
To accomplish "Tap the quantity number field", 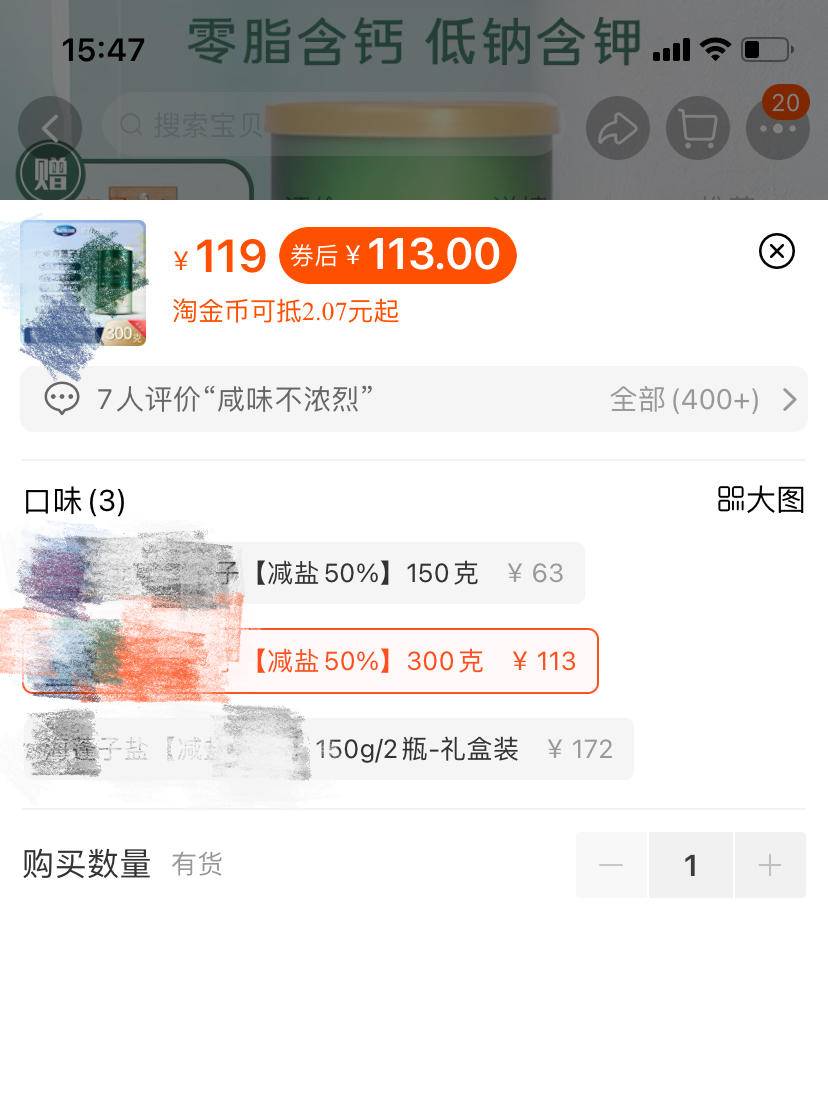I will pos(690,865).
